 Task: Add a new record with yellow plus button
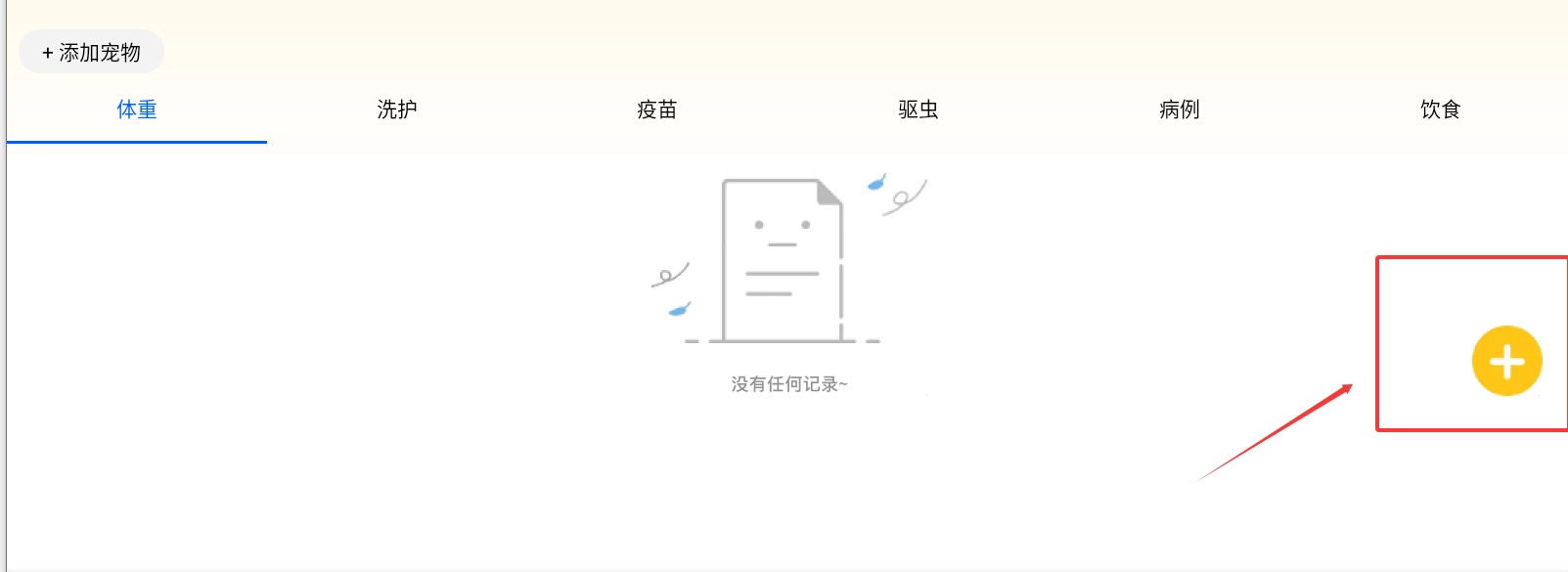[1506, 361]
